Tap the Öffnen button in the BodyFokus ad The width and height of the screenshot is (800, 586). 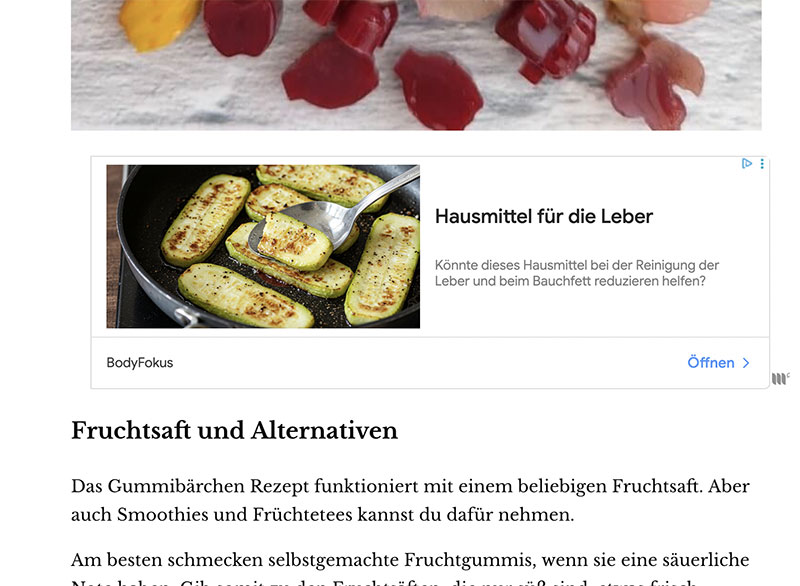[718, 363]
